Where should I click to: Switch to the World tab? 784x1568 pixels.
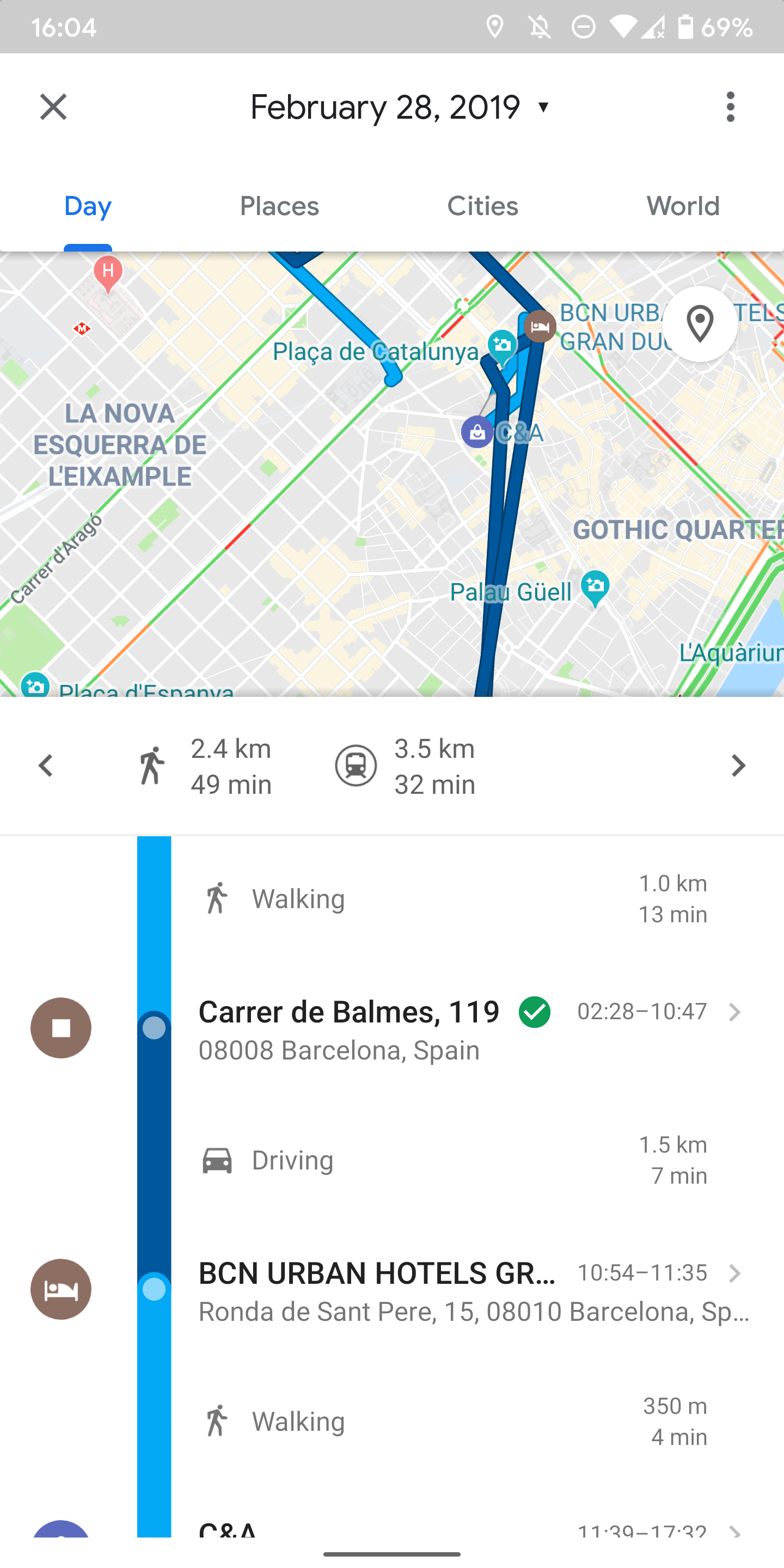point(682,206)
